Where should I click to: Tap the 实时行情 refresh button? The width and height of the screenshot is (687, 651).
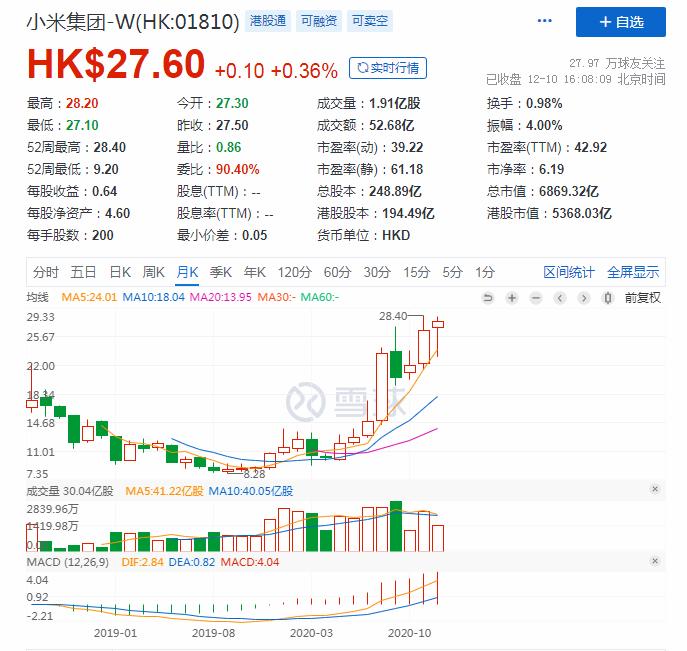pyautogui.click(x=387, y=68)
